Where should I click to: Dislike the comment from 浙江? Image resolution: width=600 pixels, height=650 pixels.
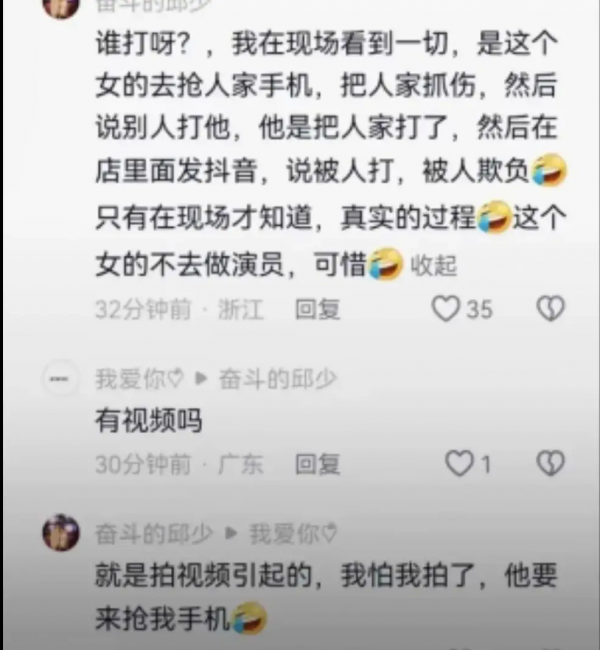(551, 309)
